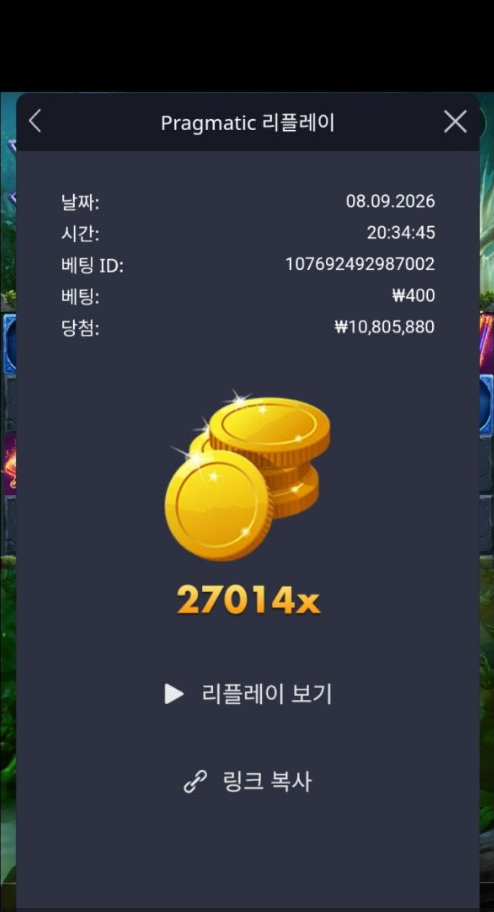Go back using the arrow beside Pragmatic 리플레이
Image resolution: width=494 pixels, height=912 pixels.
35,122
